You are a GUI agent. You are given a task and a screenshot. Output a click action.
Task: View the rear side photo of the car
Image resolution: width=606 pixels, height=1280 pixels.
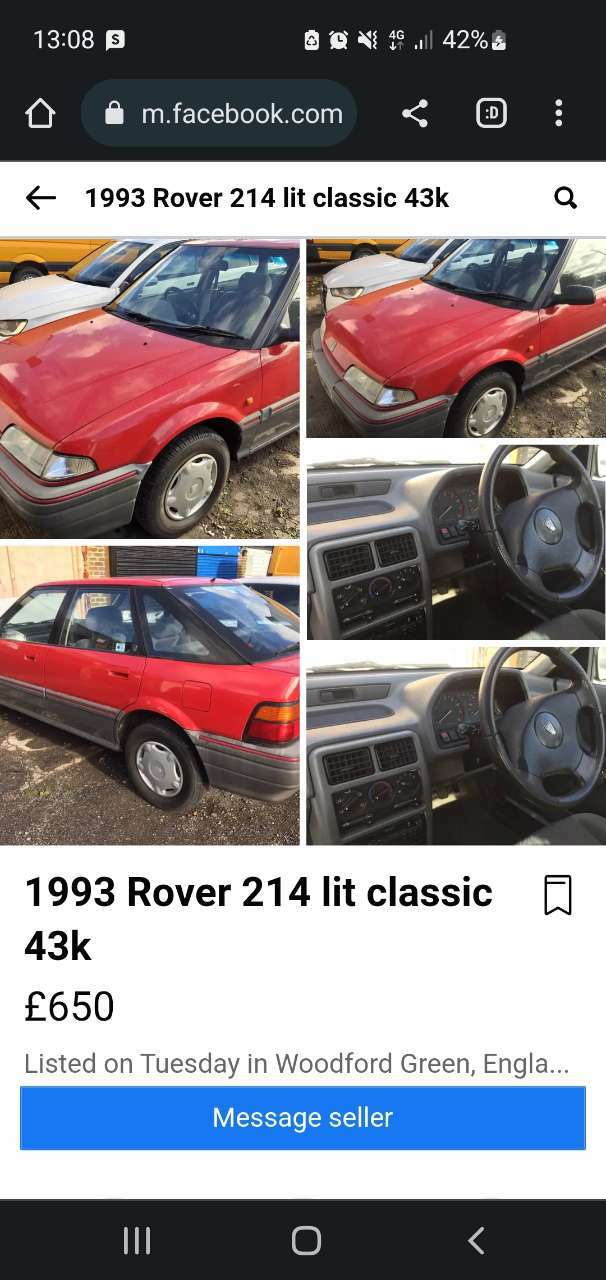[x=150, y=695]
